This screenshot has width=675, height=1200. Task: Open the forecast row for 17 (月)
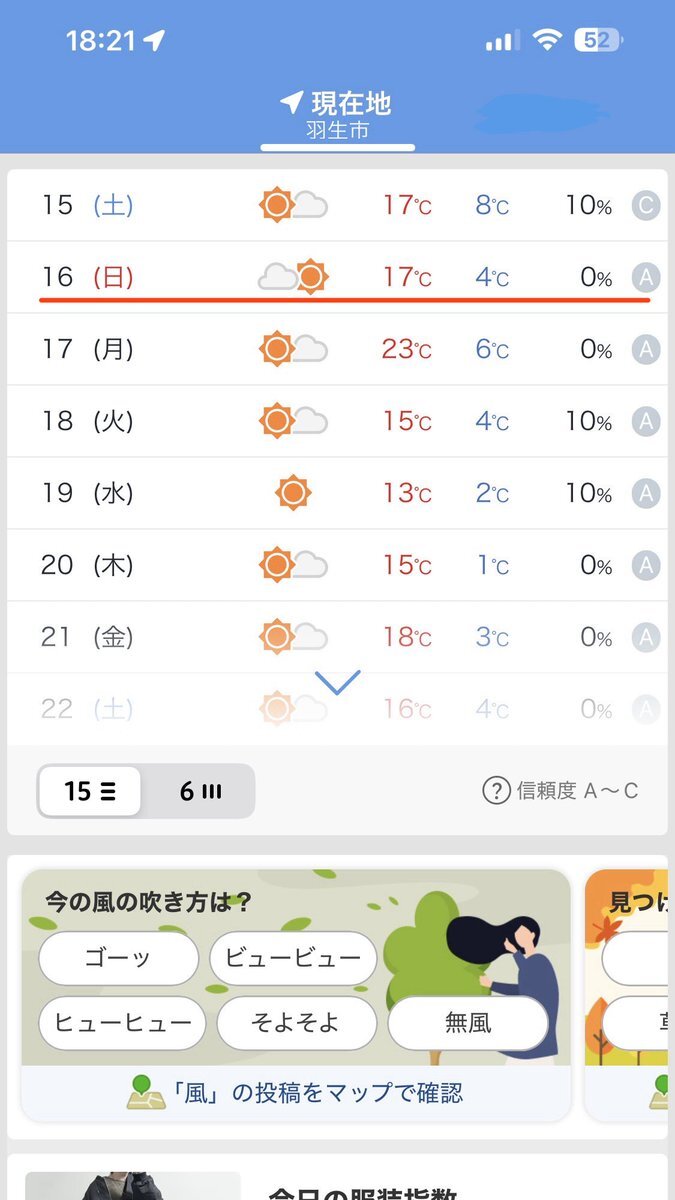[337, 349]
